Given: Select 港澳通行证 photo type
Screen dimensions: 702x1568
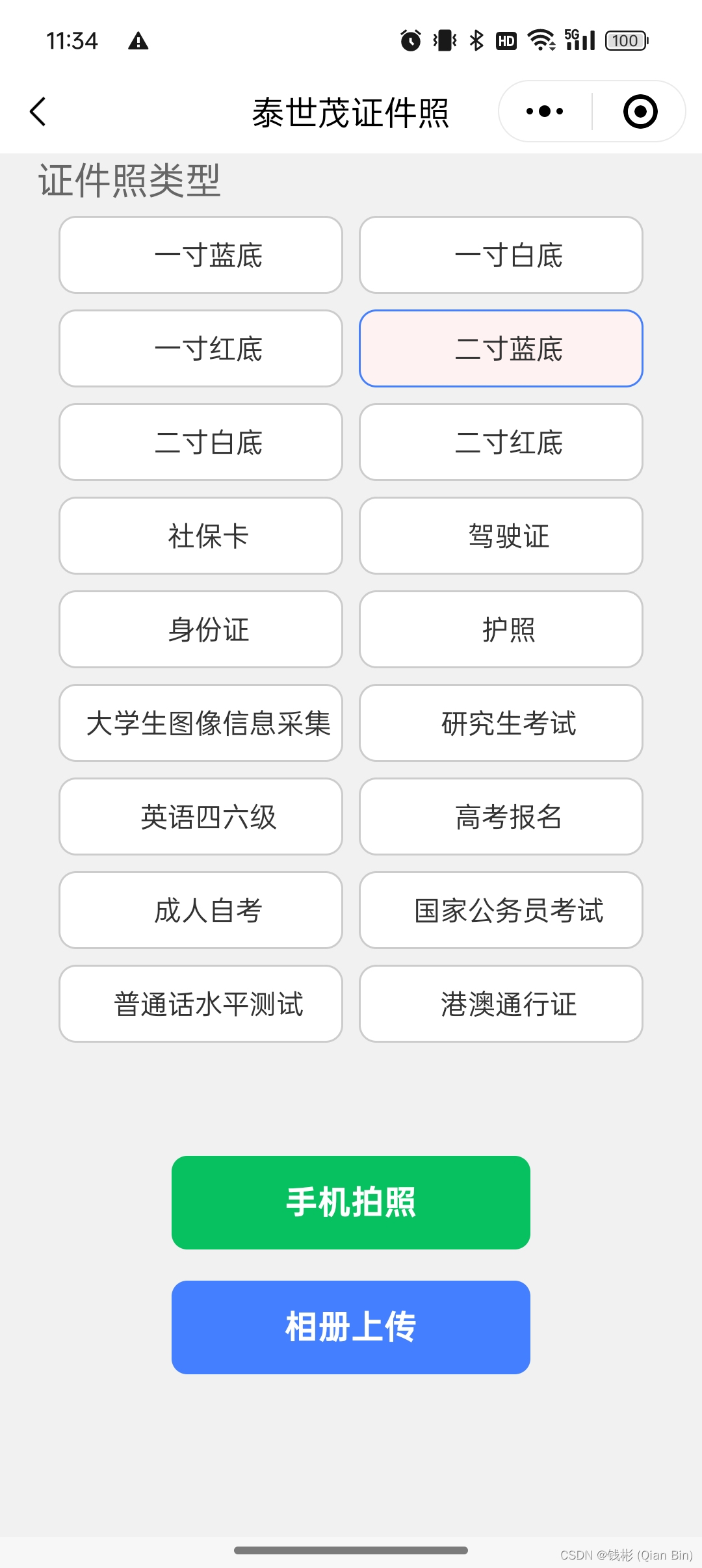Looking at the screenshot, I should click(x=501, y=1004).
